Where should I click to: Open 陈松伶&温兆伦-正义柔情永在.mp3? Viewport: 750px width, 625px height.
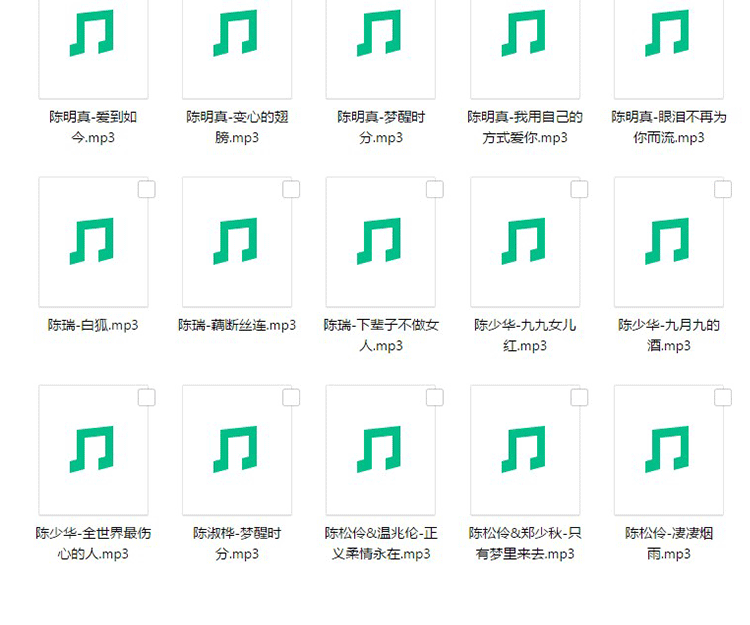380,450
